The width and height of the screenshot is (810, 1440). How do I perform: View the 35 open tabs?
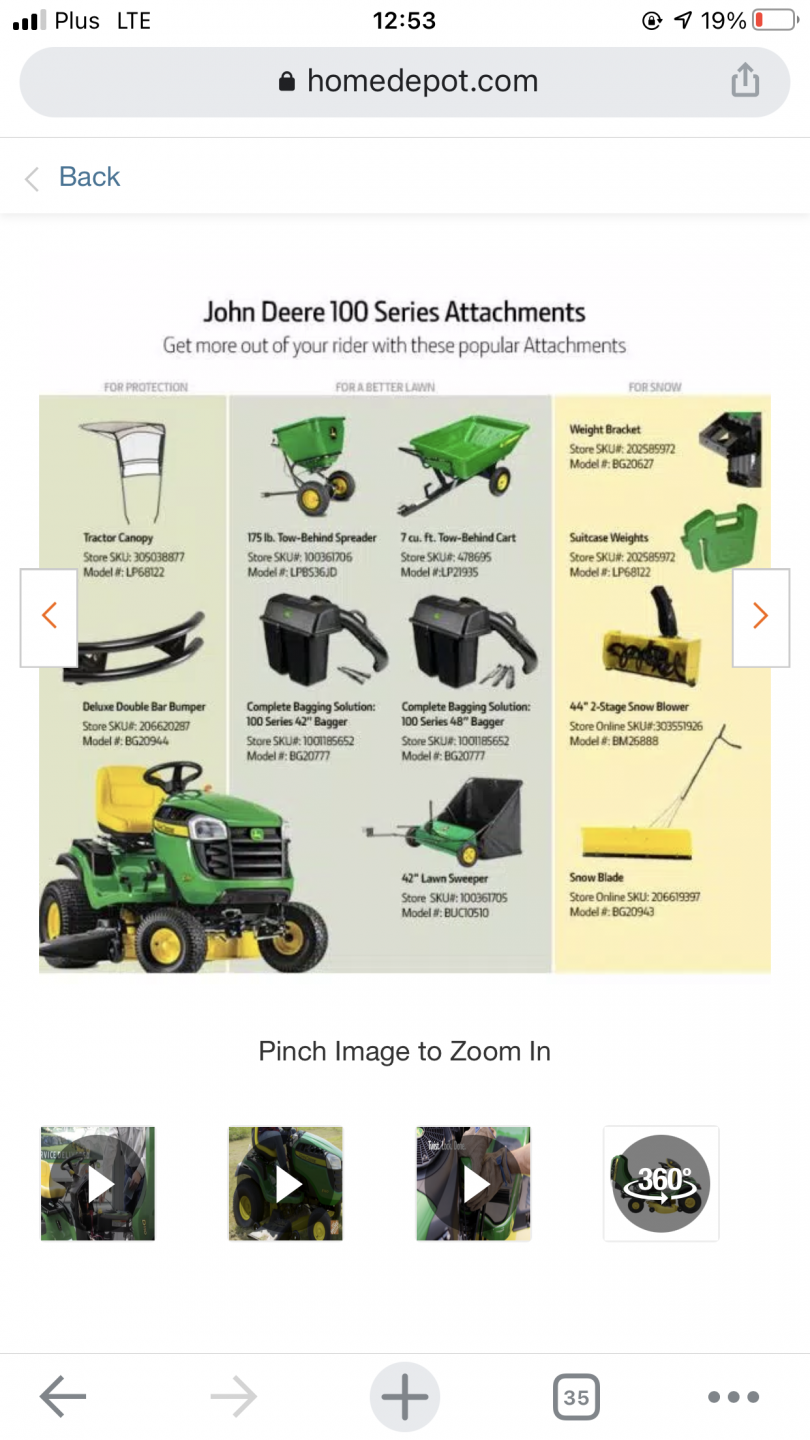coord(576,1397)
